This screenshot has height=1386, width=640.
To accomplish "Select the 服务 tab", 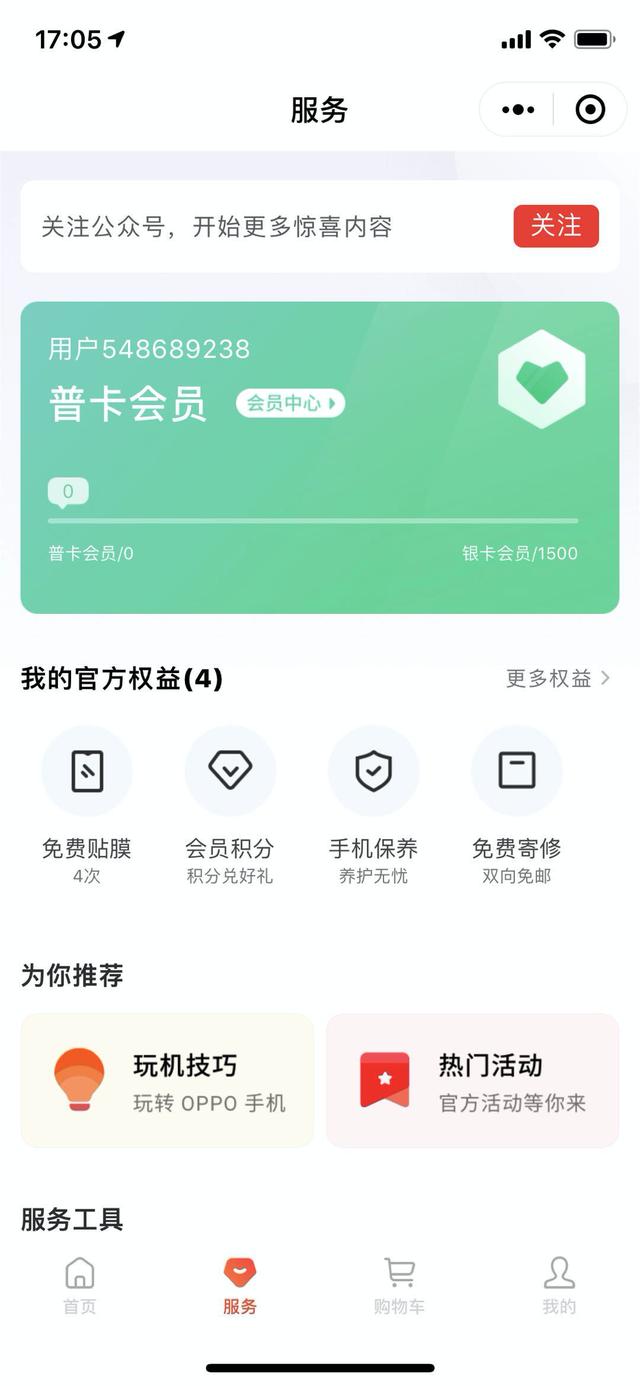I will coord(240,1286).
